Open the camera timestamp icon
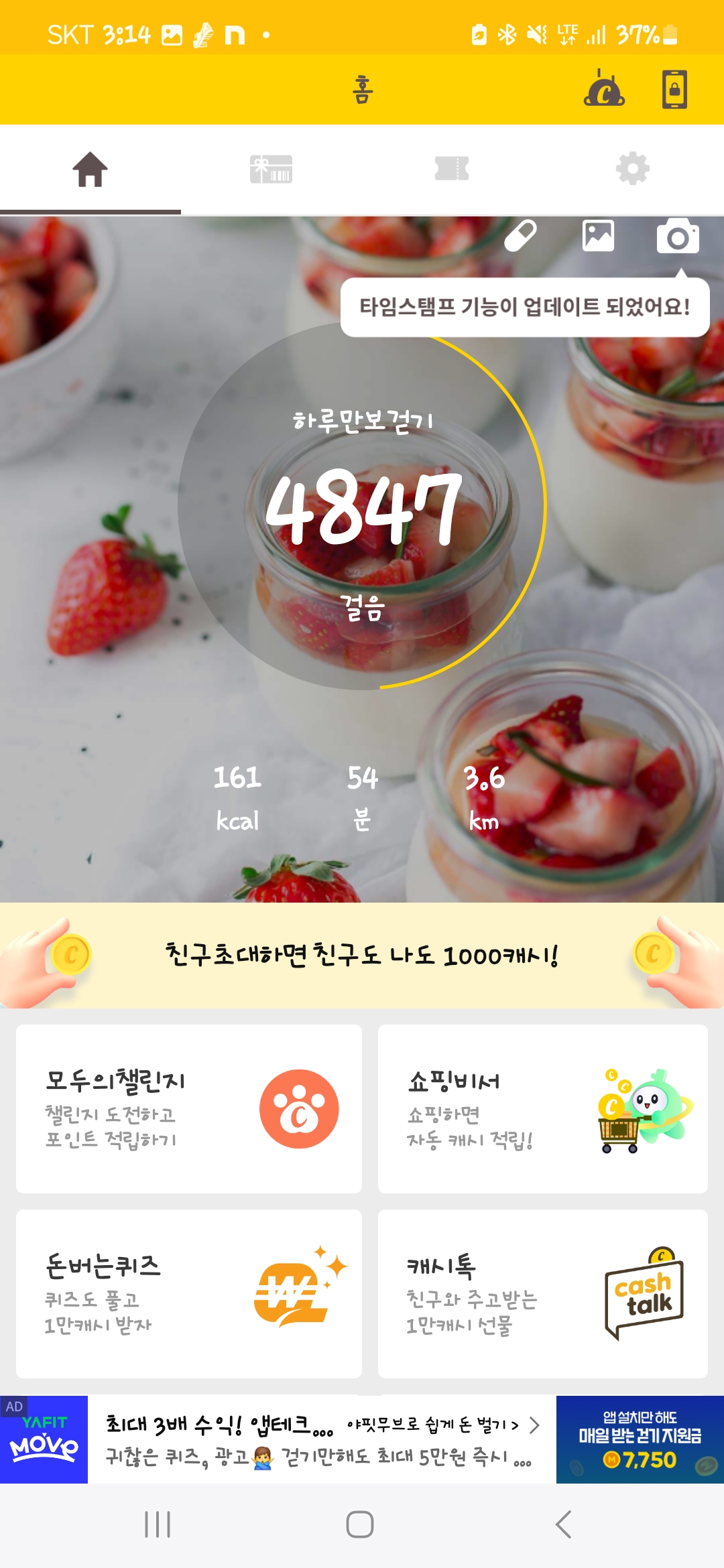Screen dimensions: 724x1568 (678, 237)
